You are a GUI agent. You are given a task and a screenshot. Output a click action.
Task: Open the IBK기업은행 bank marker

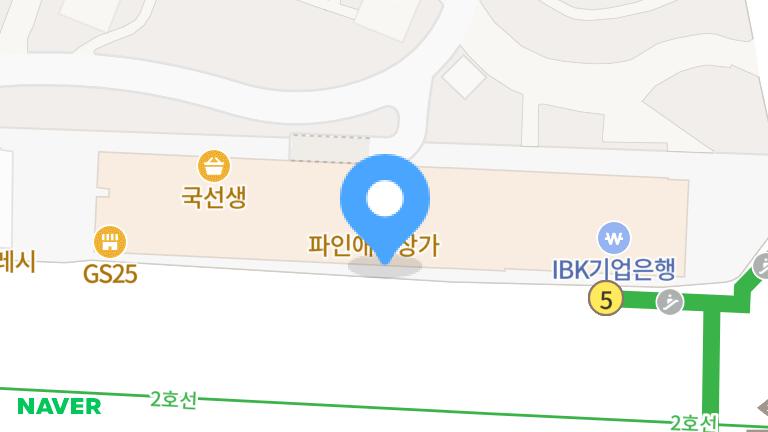614,238
